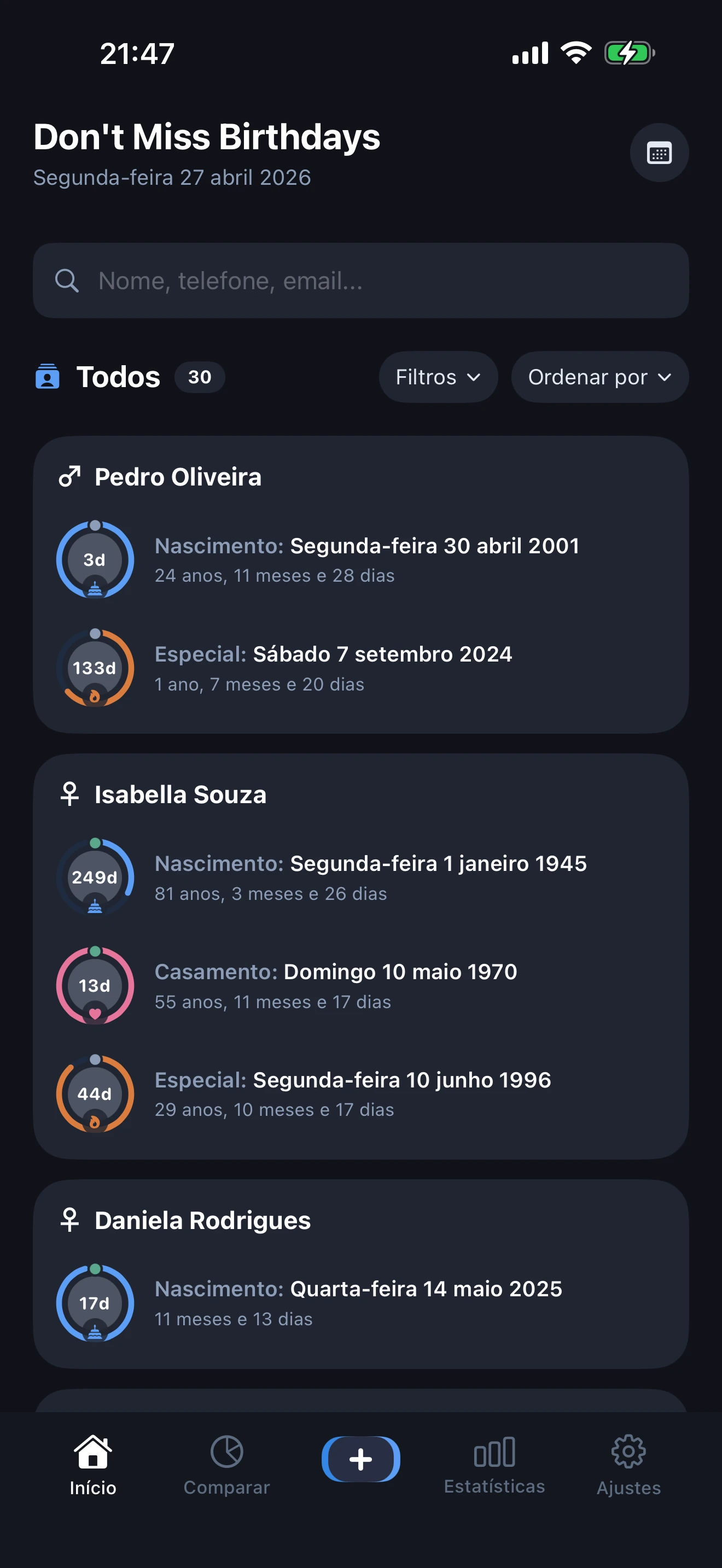
Task: Select the Início tab
Action: pos(92,1465)
